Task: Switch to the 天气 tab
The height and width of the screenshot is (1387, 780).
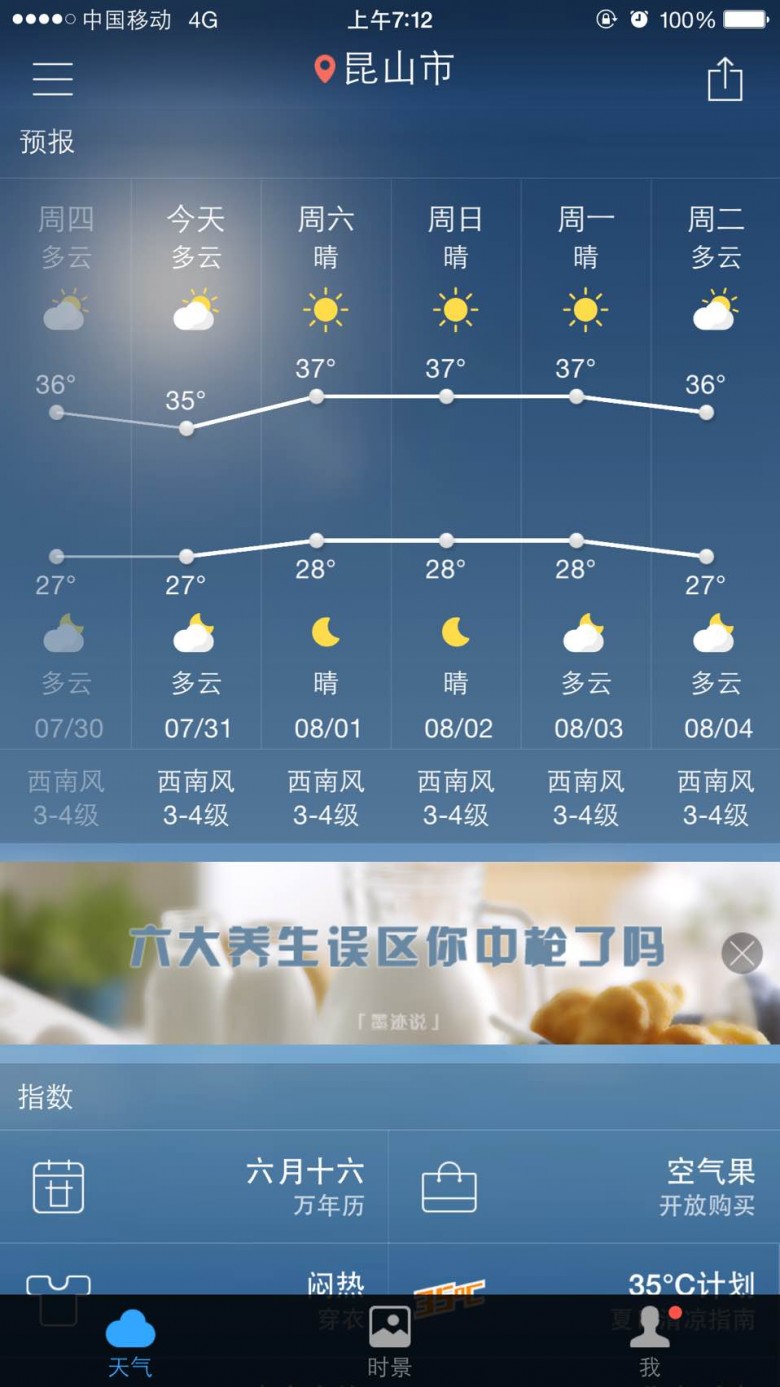Action: click(x=130, y=1342)
